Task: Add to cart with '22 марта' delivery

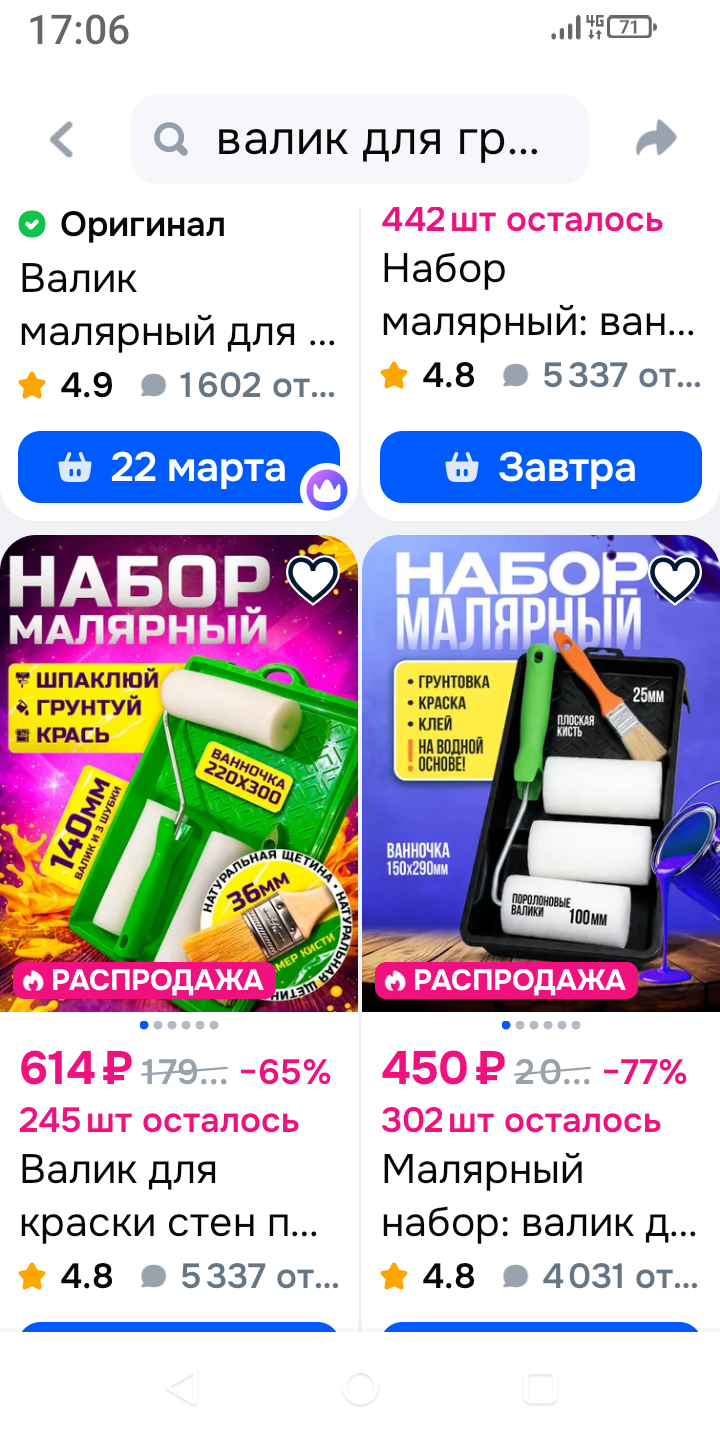Action: tap(179, 467)
